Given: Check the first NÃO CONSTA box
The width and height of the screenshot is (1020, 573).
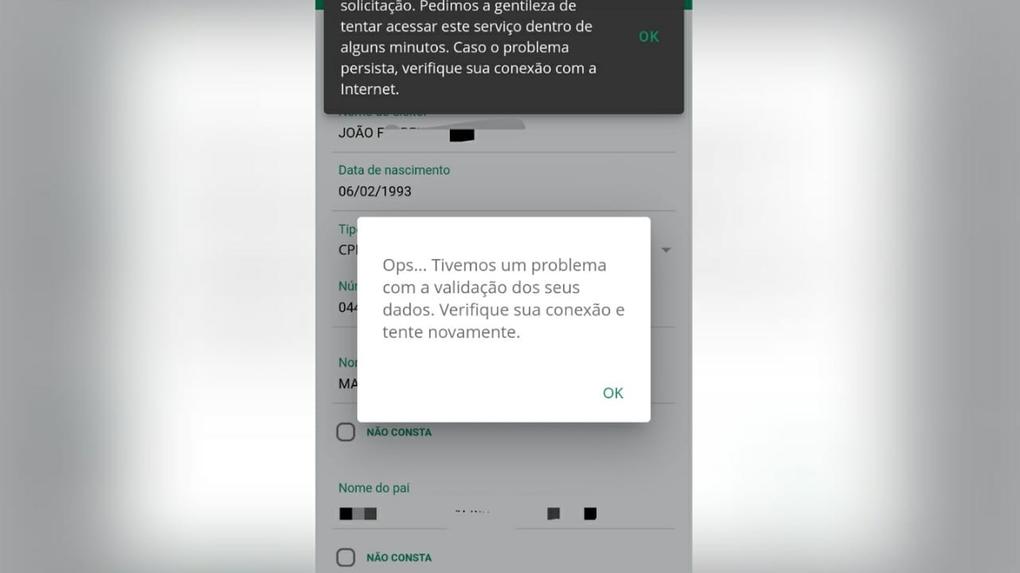Looking at the screenshot, I should (x=346, y=432).
